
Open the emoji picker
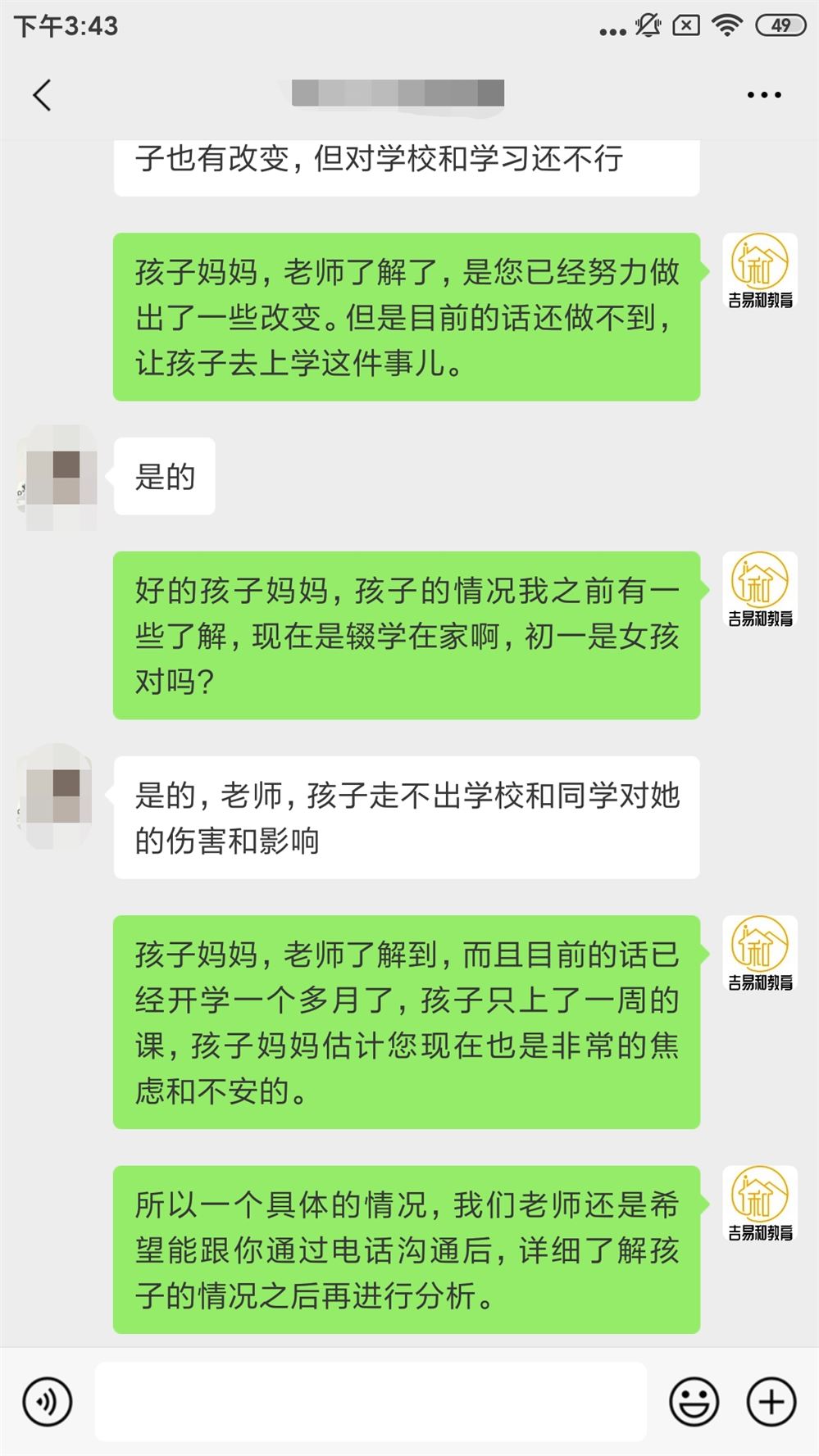(x=694, y=1402)
